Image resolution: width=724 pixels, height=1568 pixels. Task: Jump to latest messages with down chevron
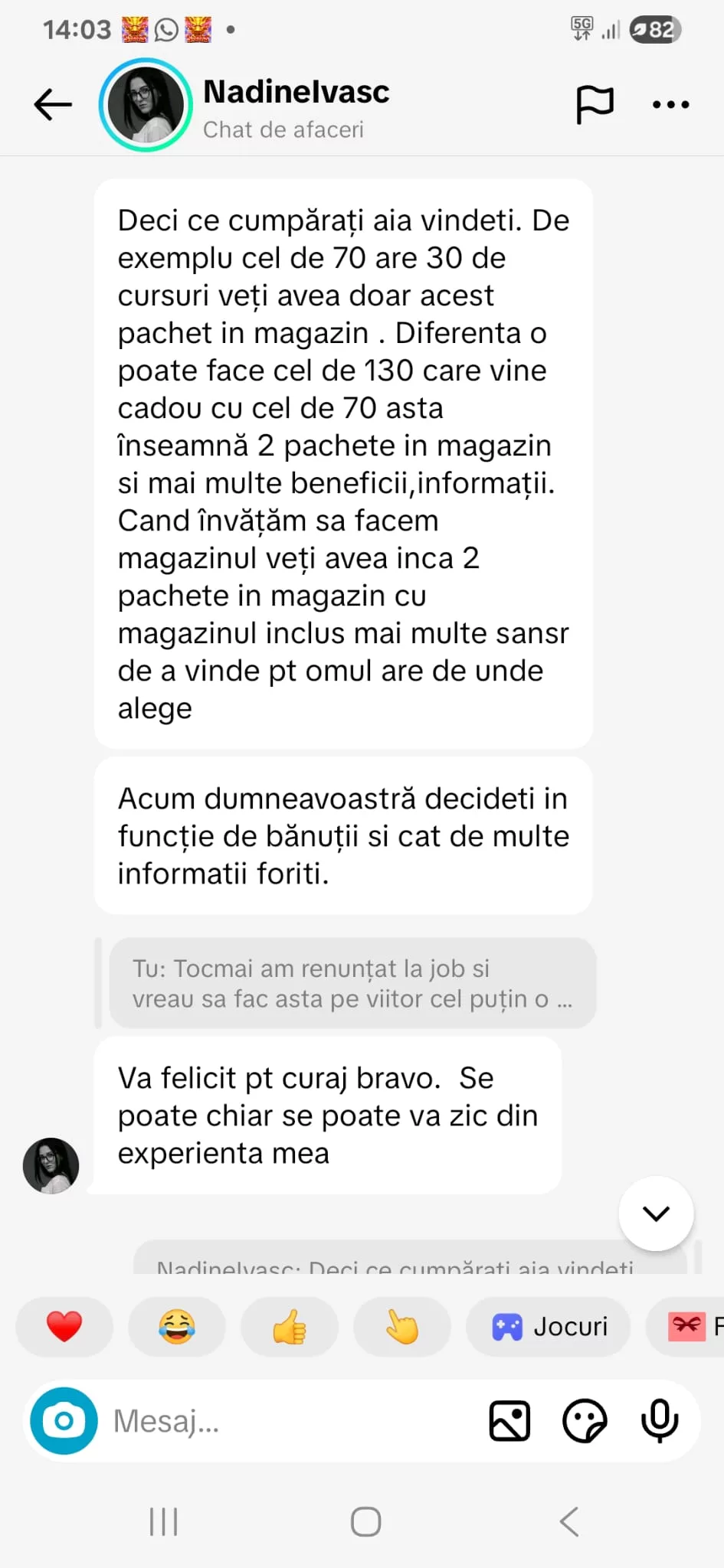click(x=656, y=1214)
